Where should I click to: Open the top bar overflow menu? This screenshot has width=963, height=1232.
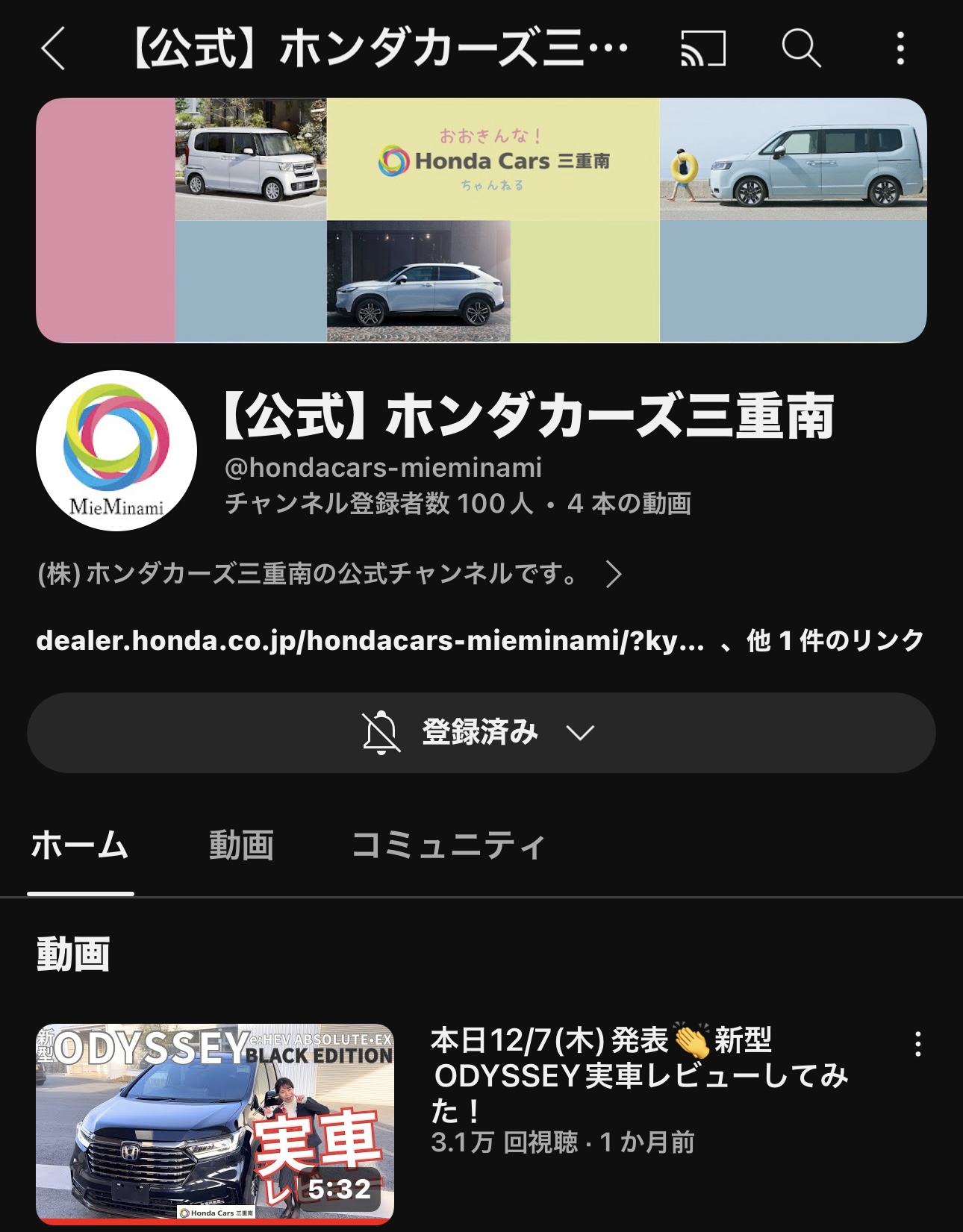(900, 49)
